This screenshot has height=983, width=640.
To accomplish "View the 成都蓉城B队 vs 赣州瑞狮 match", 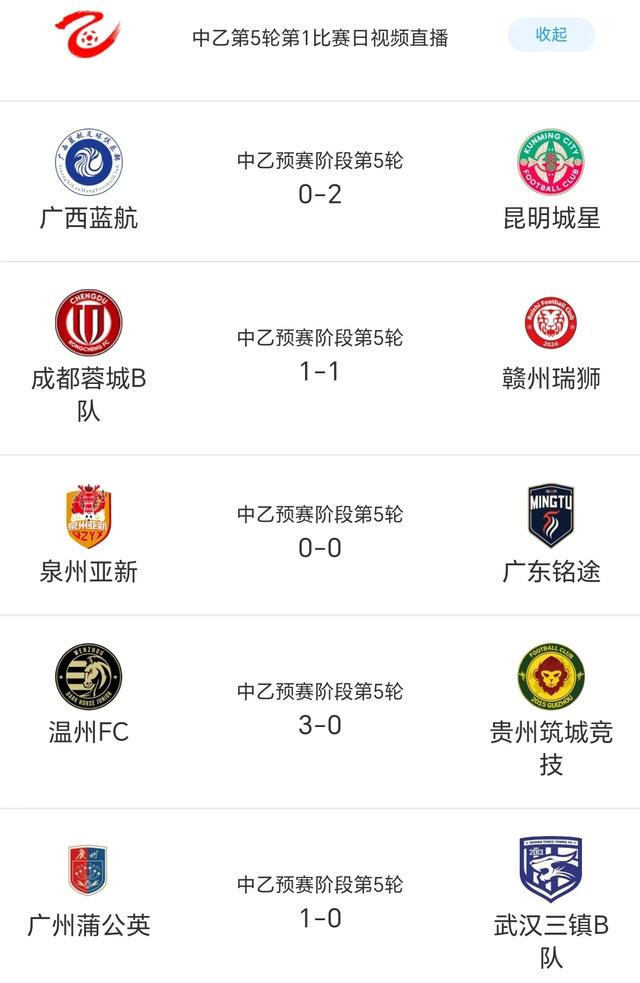I will tap(320, 357).
